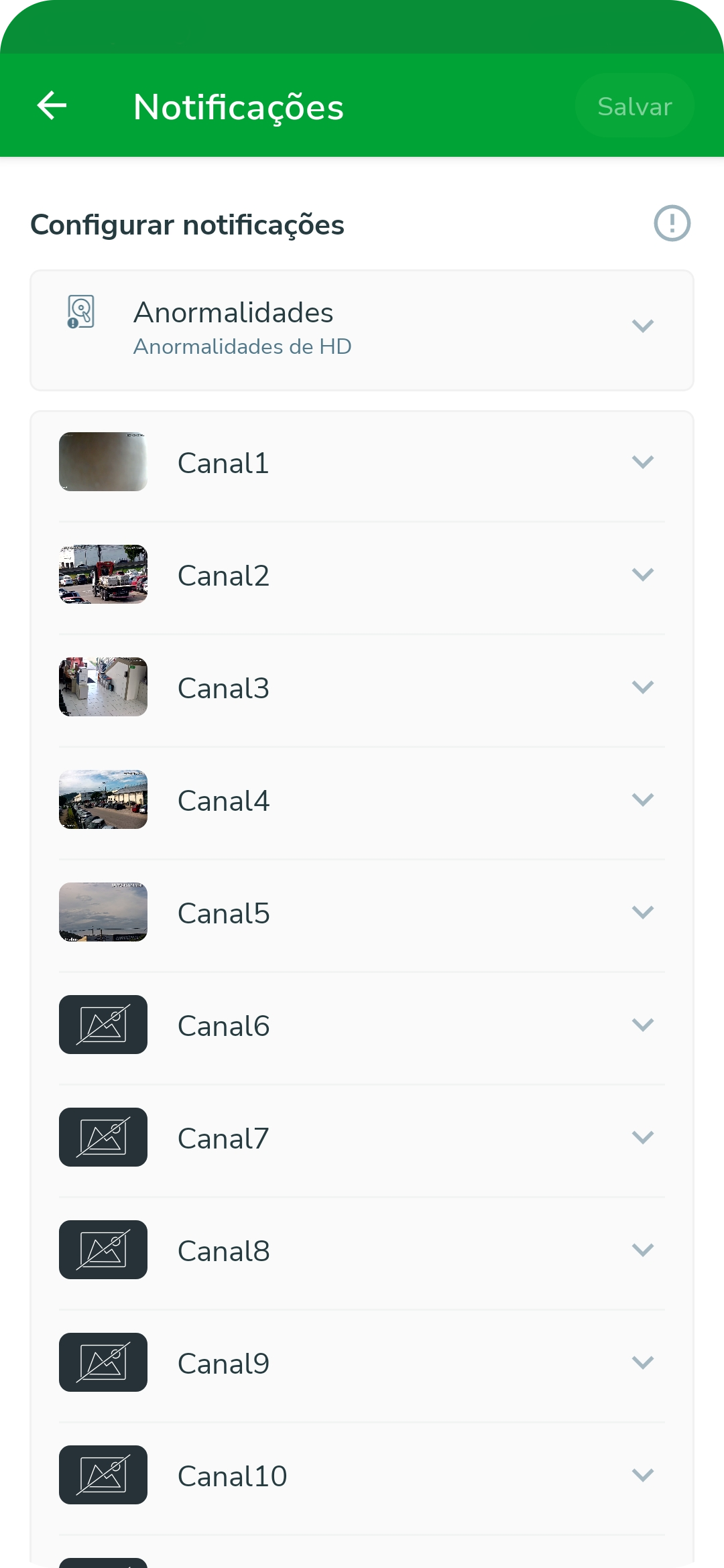The height and width of the screenshot is (1568, 724).
Task: Expand Canal6 settings
Action: click(362, 1025)
